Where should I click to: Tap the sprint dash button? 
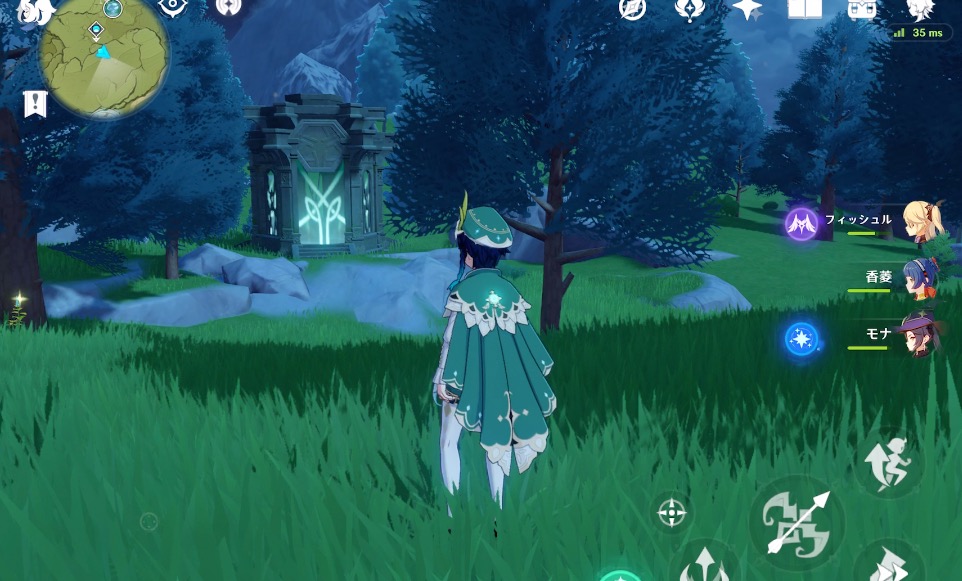click(888, 563)
